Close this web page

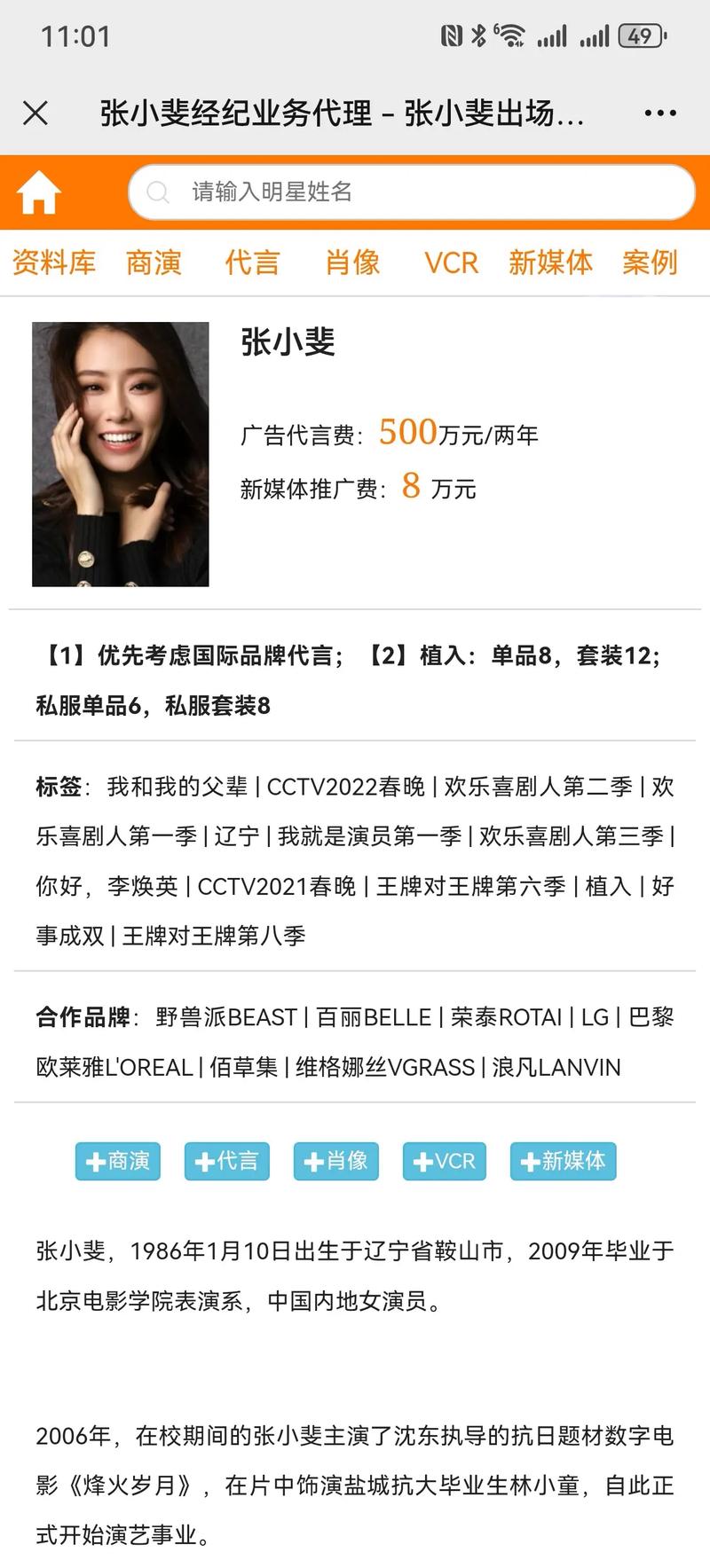tap(35, 113)
